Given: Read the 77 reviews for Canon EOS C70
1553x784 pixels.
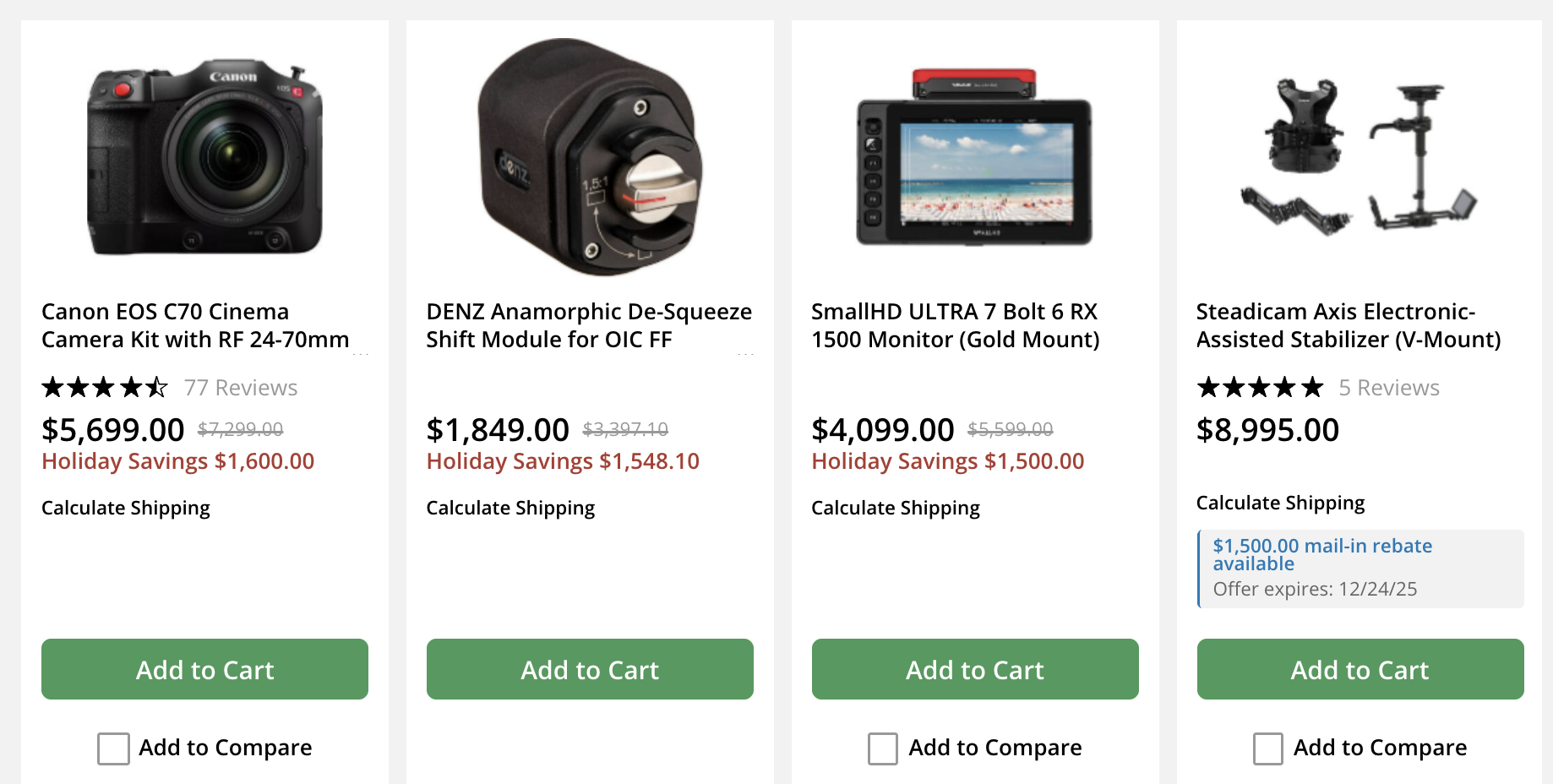Looking at the screenshot, I should [241, 388].
